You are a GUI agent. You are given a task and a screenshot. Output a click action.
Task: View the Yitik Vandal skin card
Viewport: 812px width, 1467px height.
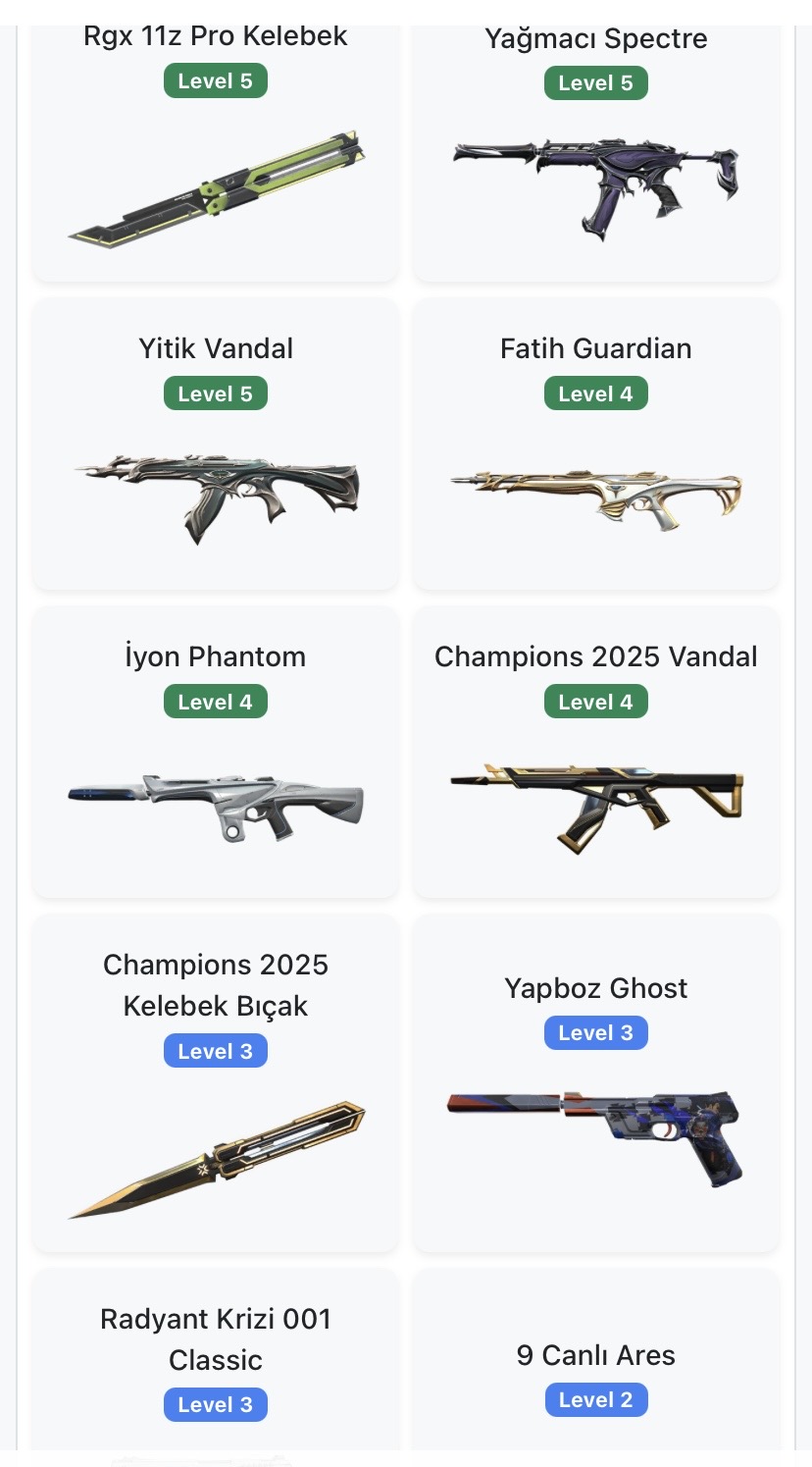click(216, 446)
